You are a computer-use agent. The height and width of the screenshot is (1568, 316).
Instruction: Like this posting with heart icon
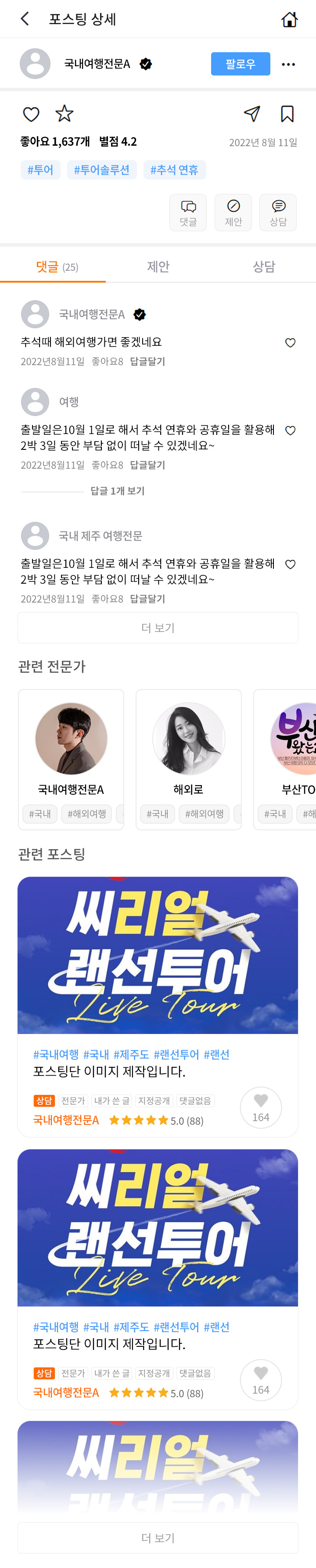click(31, 114)
